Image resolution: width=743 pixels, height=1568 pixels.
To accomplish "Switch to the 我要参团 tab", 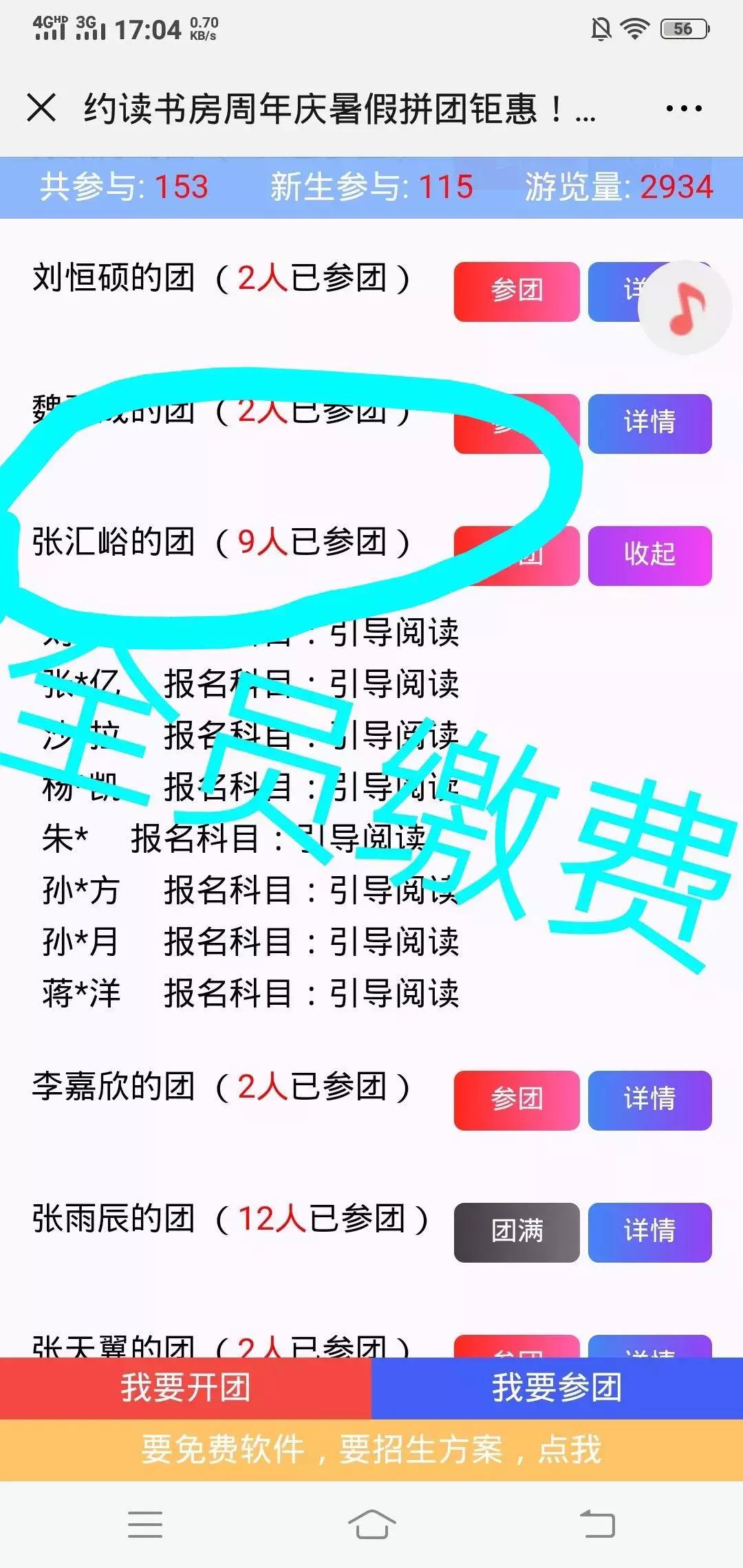I will [557, 1389].
